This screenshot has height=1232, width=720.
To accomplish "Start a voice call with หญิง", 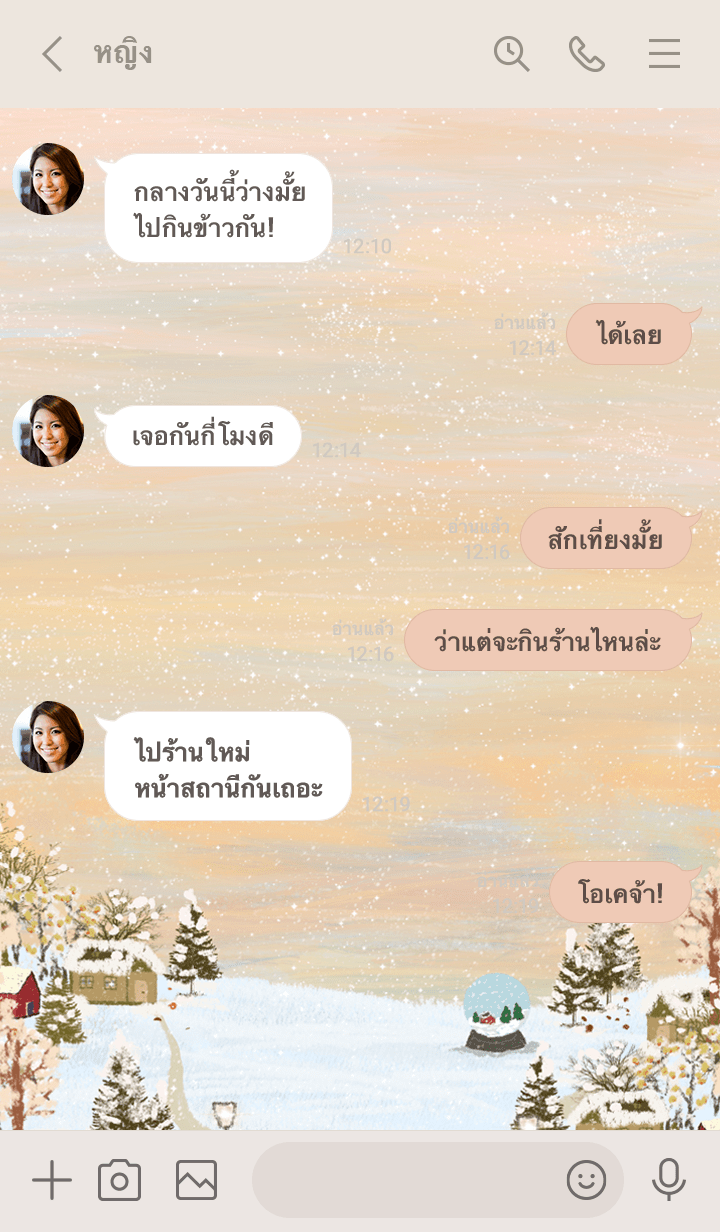I will click(587, 54).
